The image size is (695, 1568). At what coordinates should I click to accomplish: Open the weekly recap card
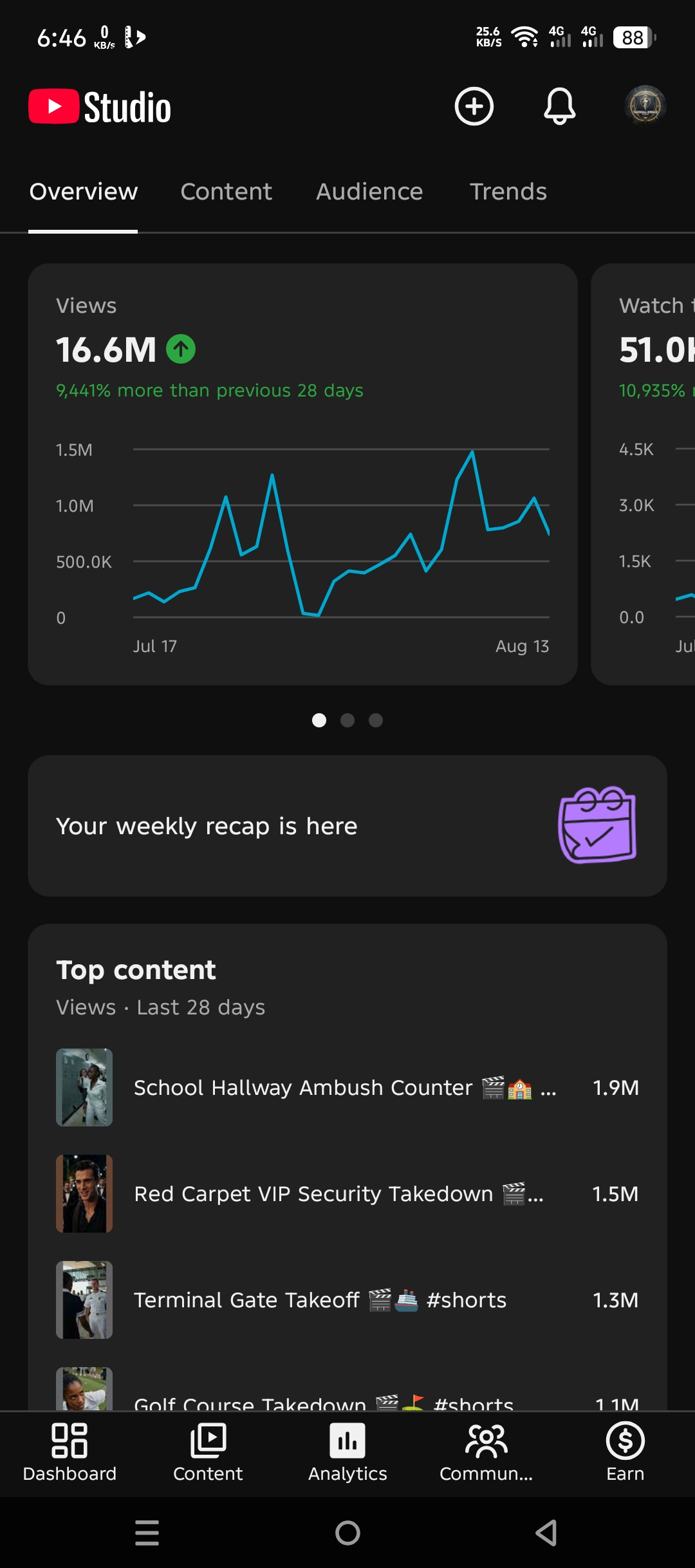(x=347, y=826)
